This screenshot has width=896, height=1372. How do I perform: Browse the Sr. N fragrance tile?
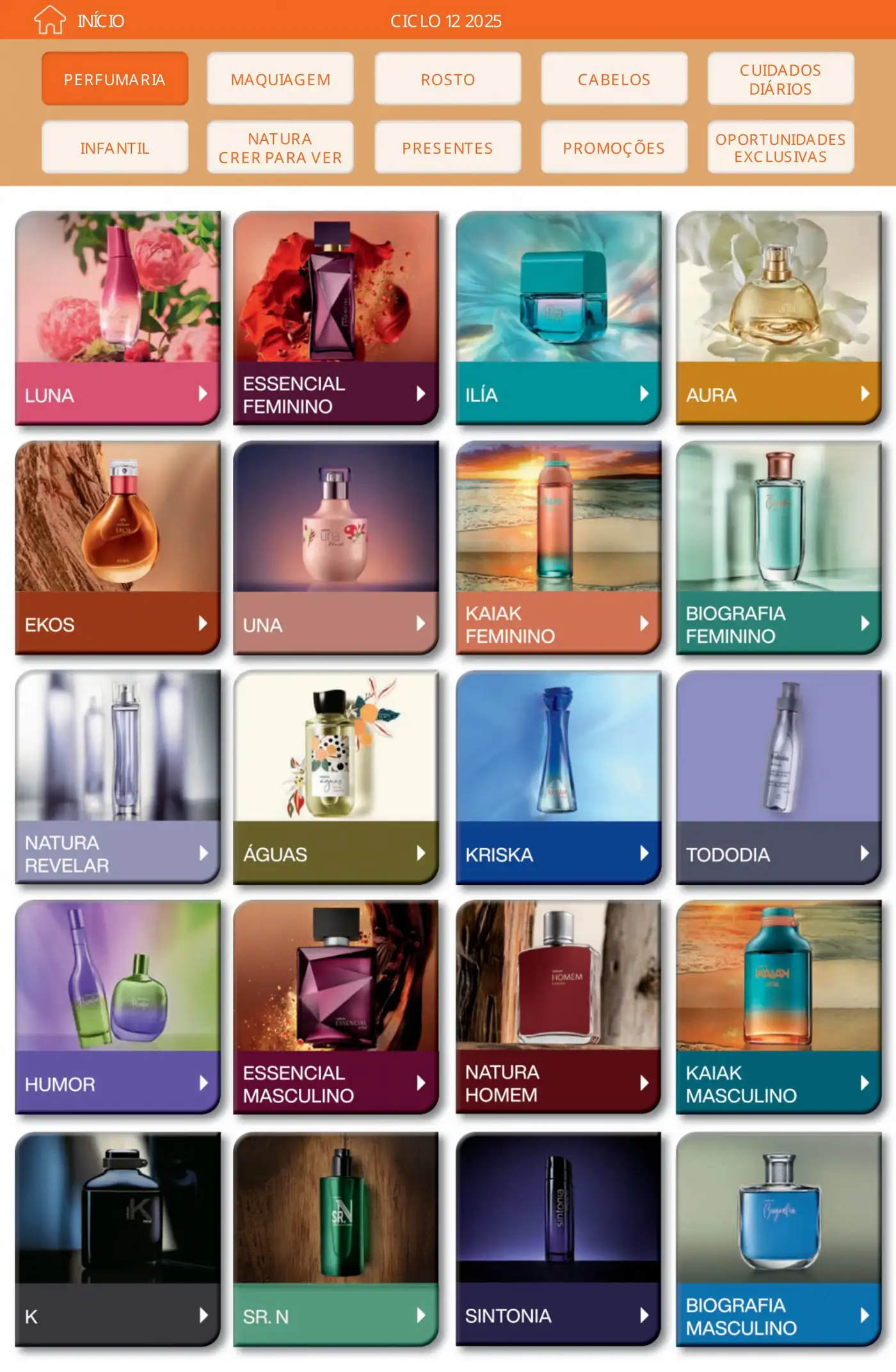336,1238
